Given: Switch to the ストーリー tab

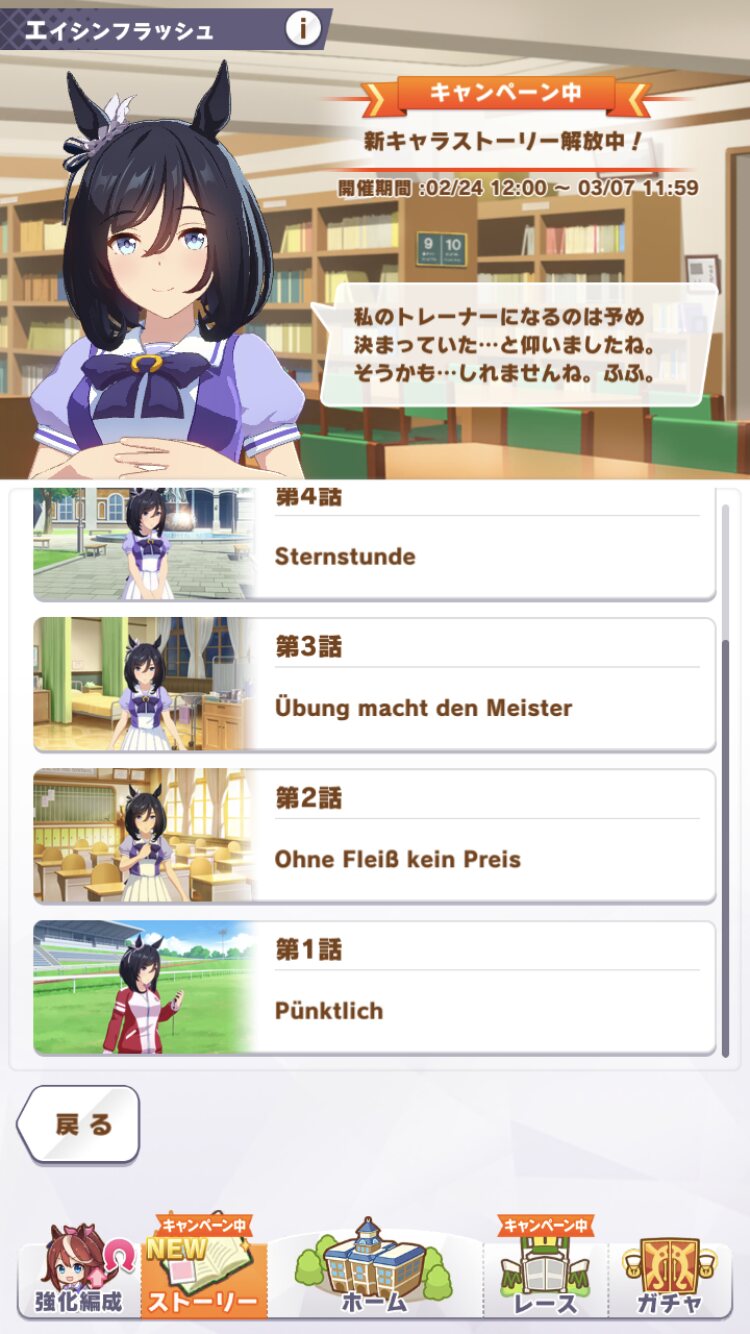Looking at the screenshot, I should coord(204,1268).
